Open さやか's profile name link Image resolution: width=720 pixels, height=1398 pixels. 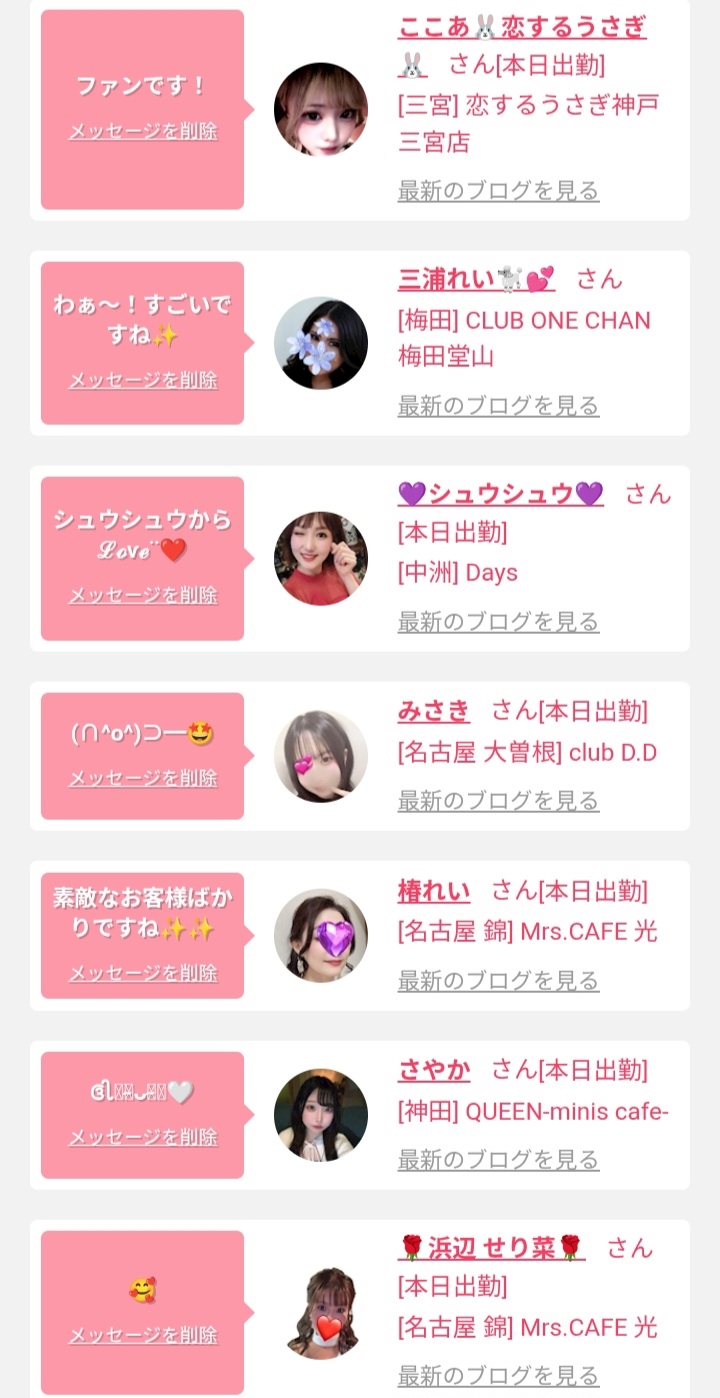click(434, 1070)
